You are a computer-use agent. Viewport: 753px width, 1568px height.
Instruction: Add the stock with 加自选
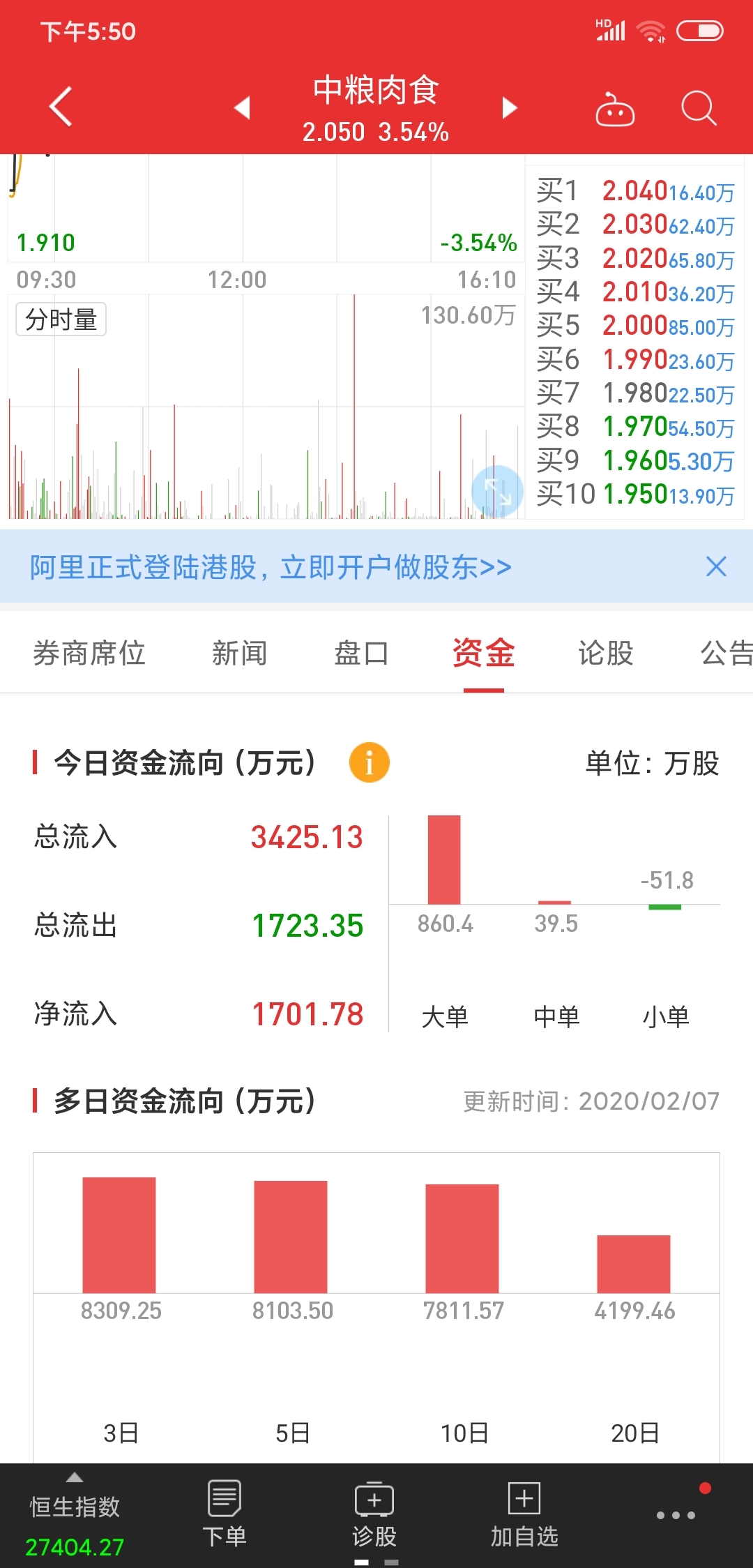pos(524,1514)
